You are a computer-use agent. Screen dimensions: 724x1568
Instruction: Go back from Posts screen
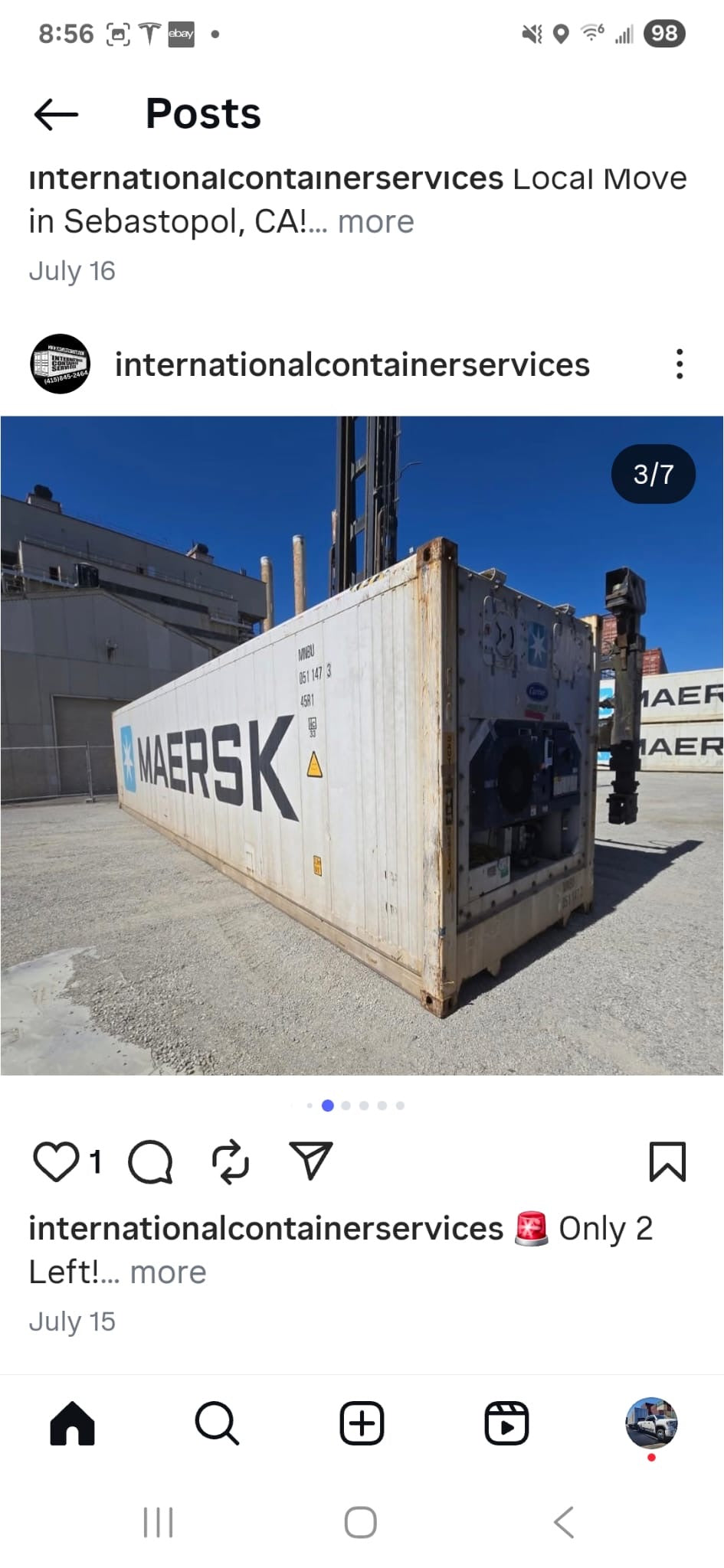point(56,114)
